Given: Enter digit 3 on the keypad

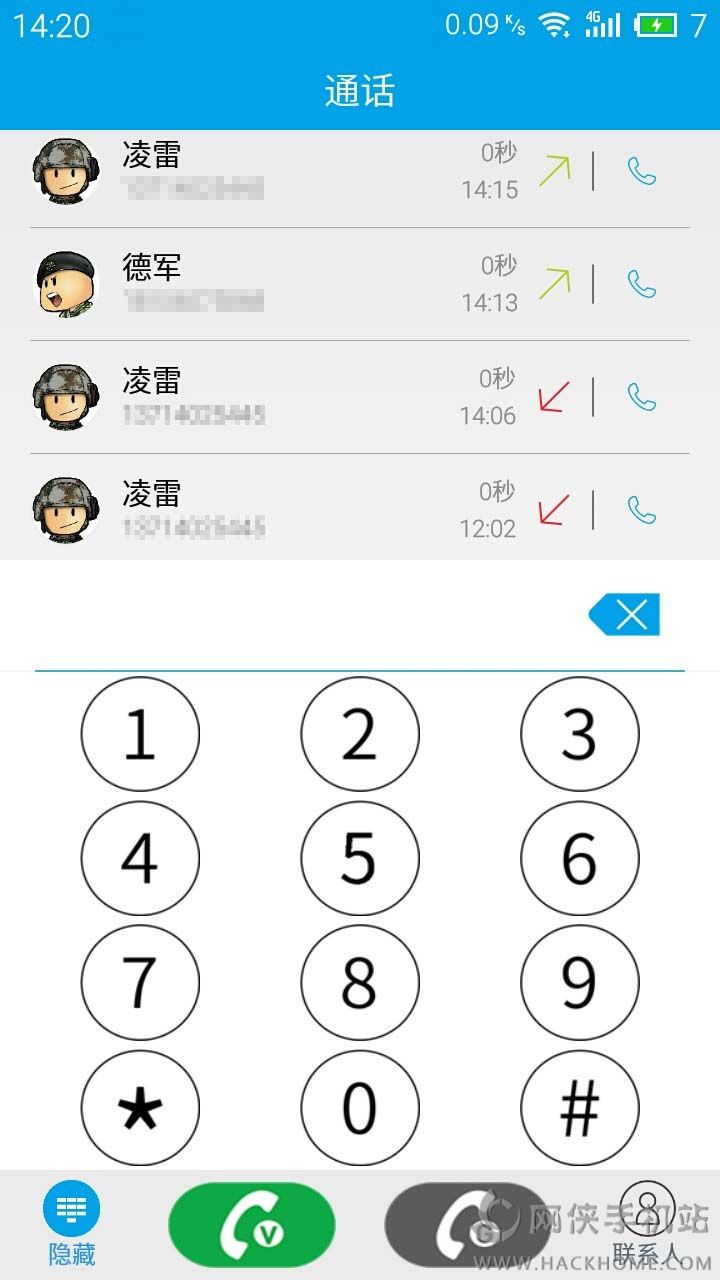Looking at the screenshot, I should [x=580, y=735].
